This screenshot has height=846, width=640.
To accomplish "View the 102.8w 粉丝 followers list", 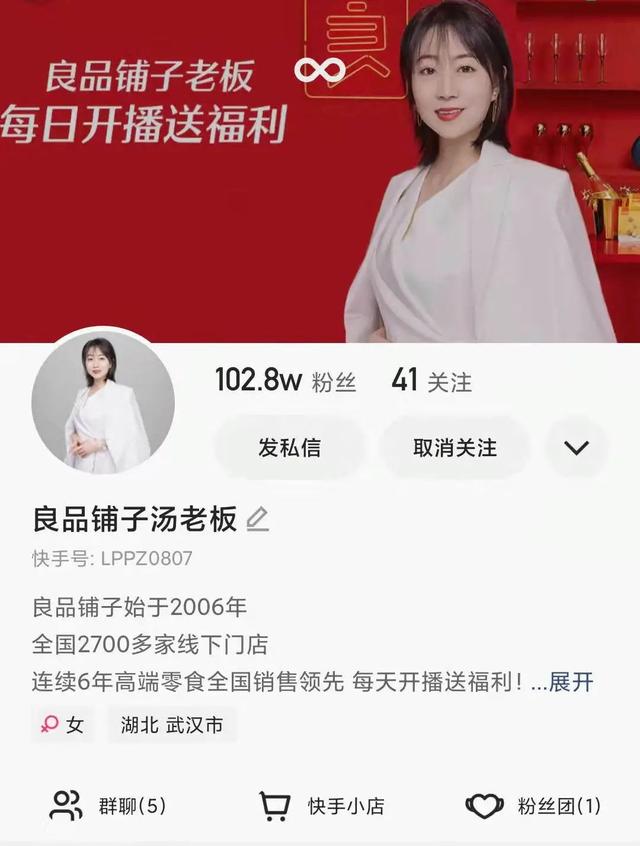I will point(285,381).
